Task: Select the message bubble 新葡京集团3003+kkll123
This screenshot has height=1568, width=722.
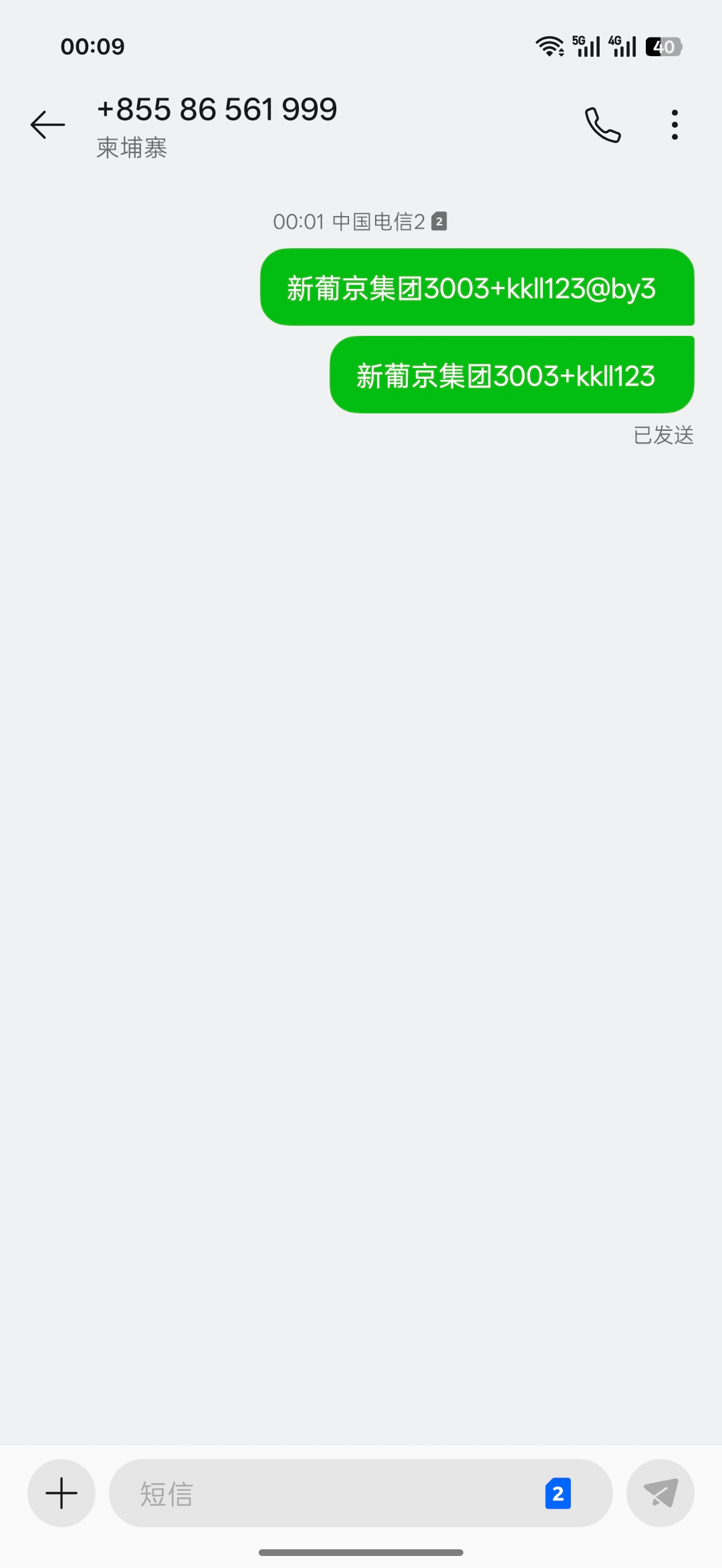Action: (510, 373)
